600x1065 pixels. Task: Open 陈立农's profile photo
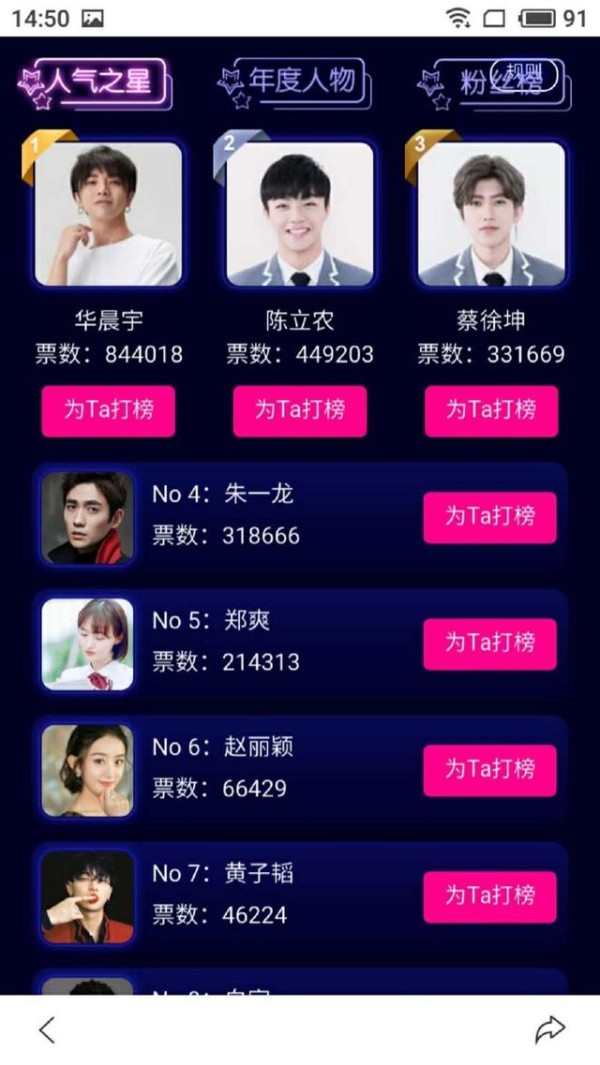(x=299, y=214)
